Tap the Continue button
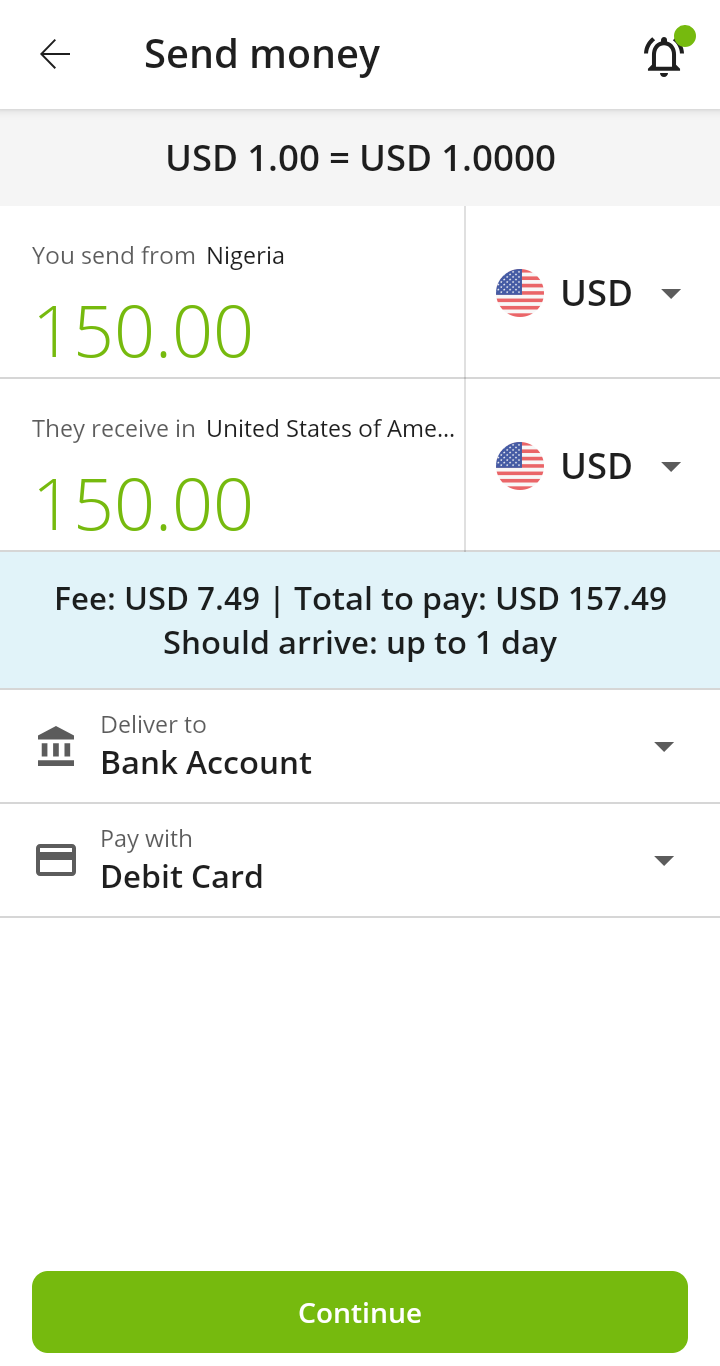720x1366 pixels. point(360,1312)
